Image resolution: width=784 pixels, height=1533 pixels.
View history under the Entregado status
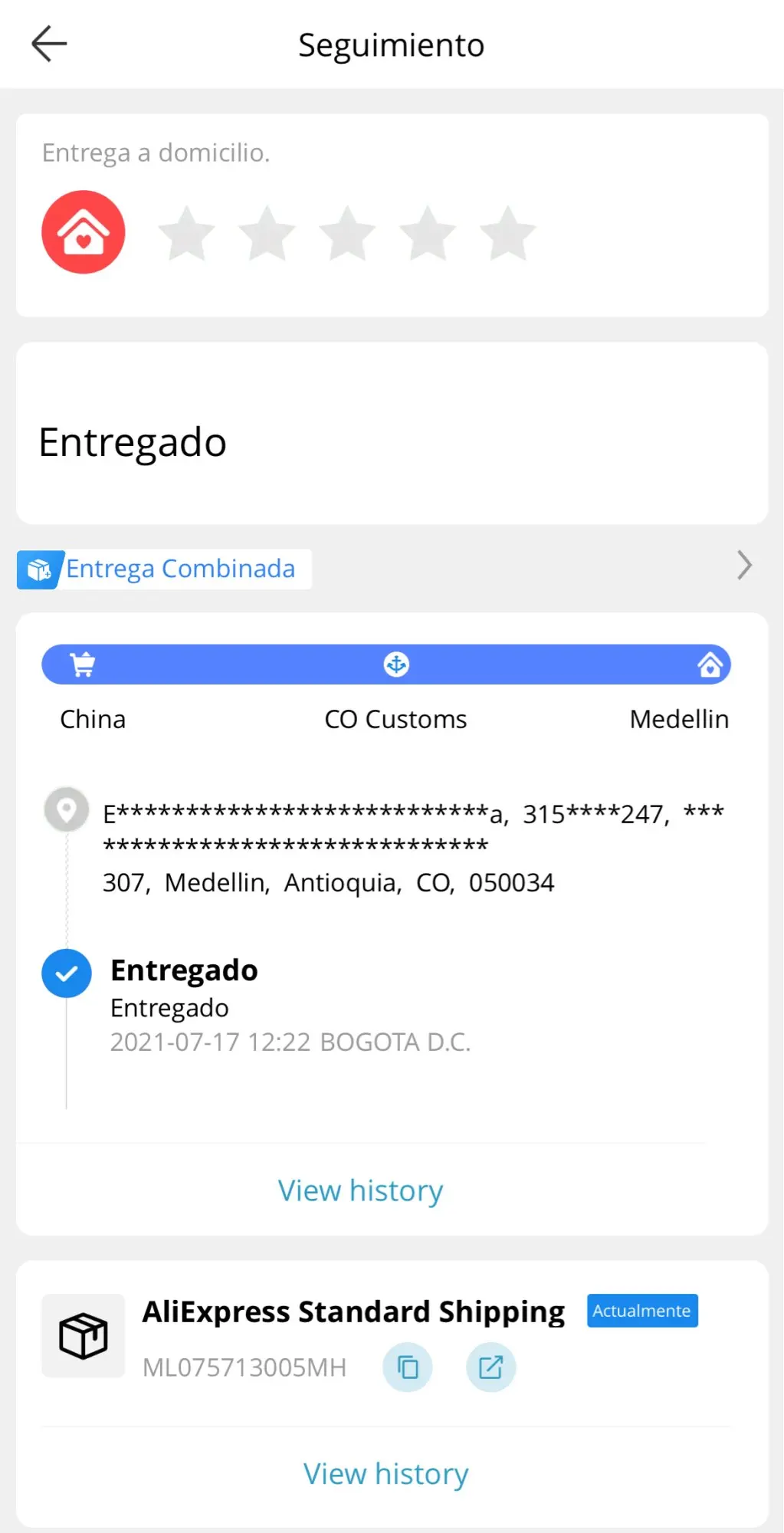point(360,1190)
